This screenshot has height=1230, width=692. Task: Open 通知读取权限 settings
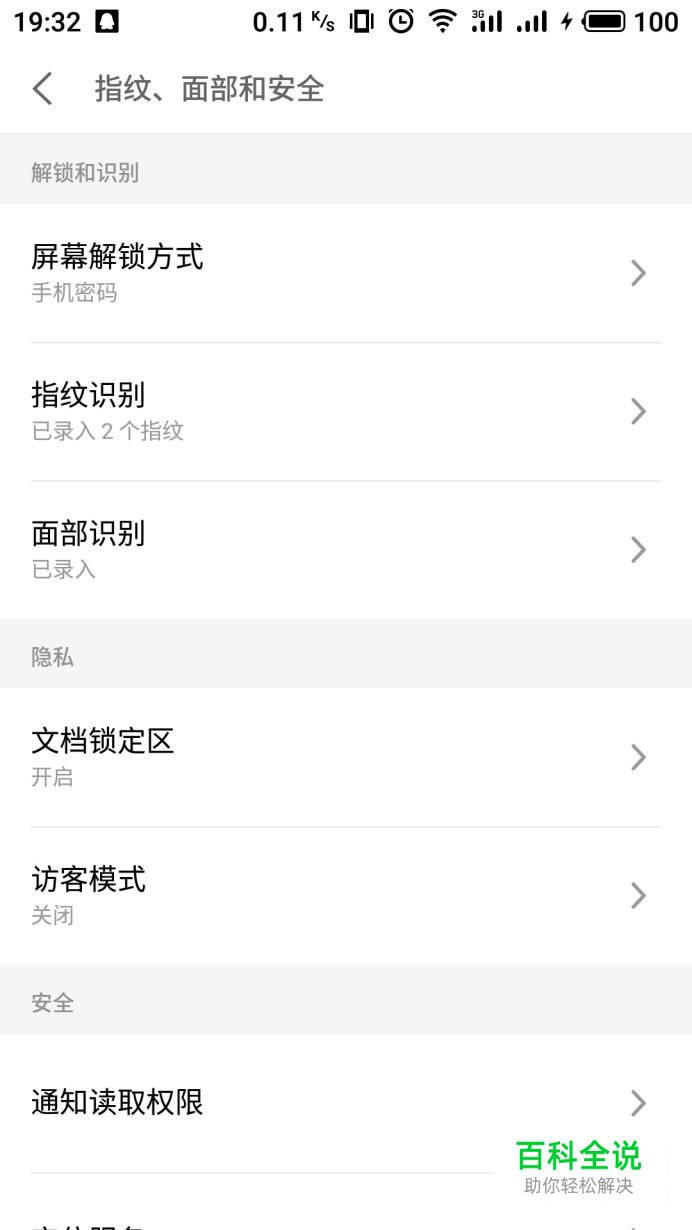345,1103
